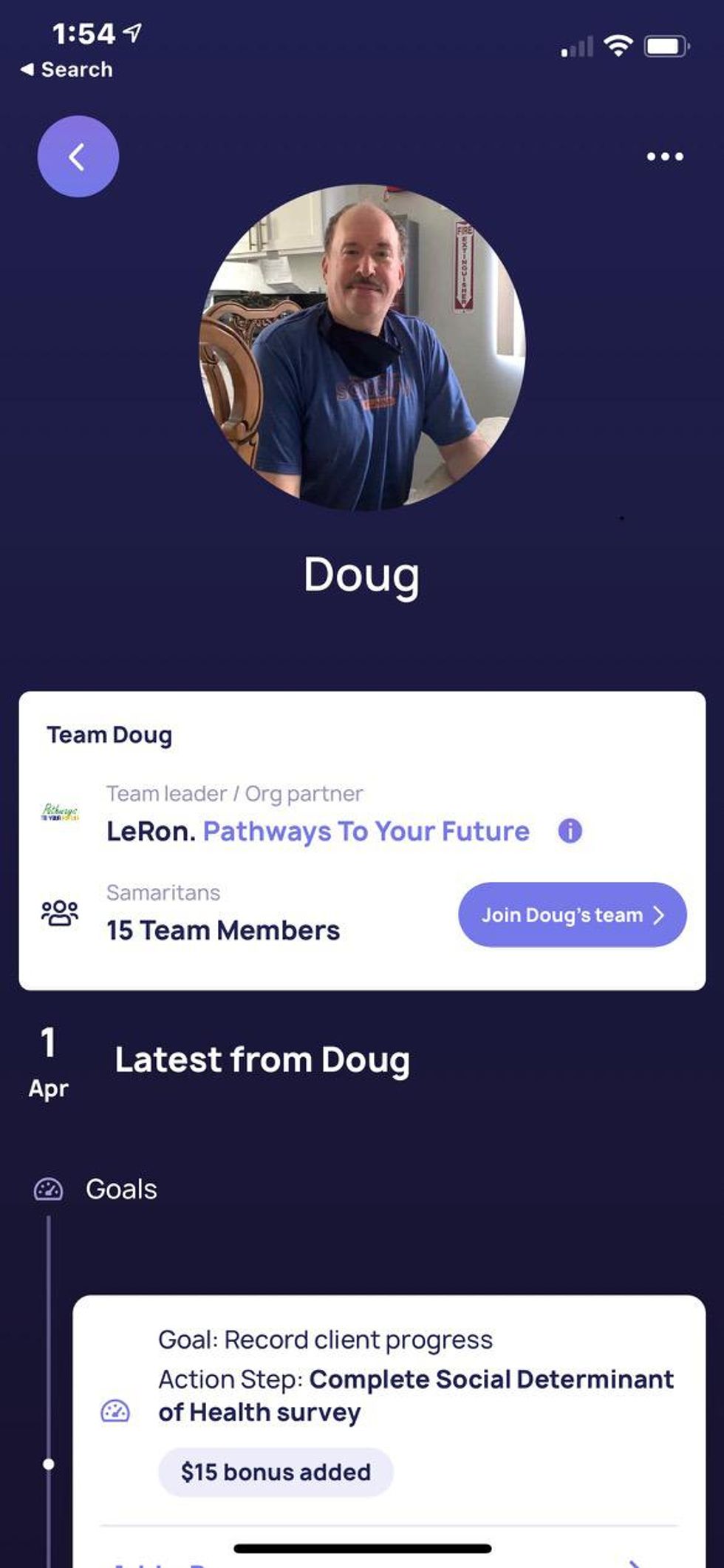This screenshot has height=1568, width=724.
Task: Open the three-dot overflow menu
Action: point(665,157)
